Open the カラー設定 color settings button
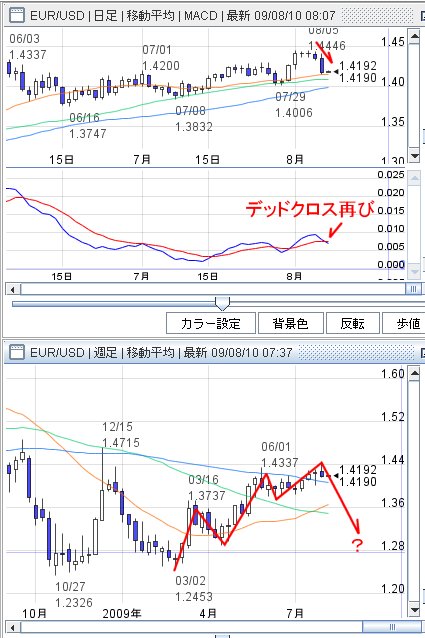425x638 pixels. (x=211, y=323)
